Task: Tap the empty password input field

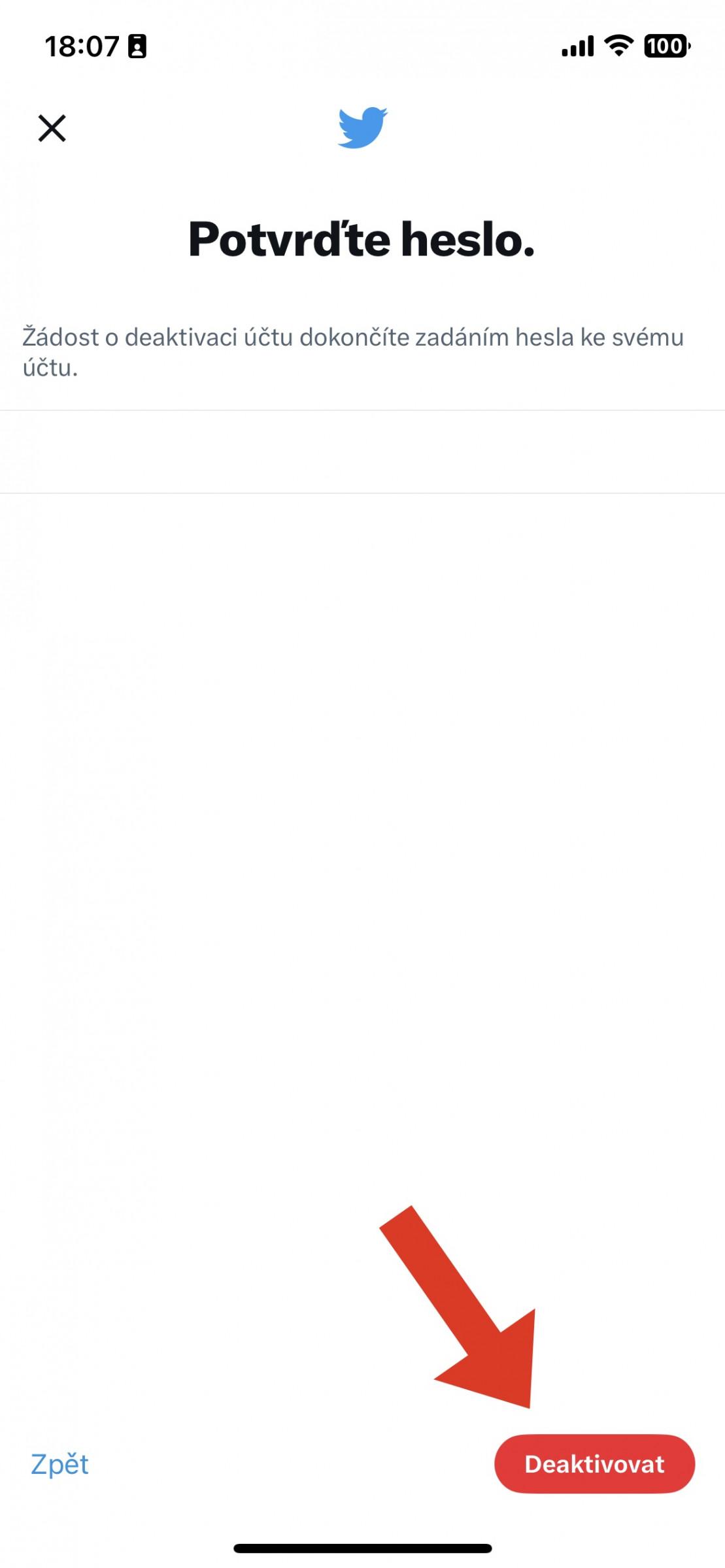Action: tap(362, 451)
